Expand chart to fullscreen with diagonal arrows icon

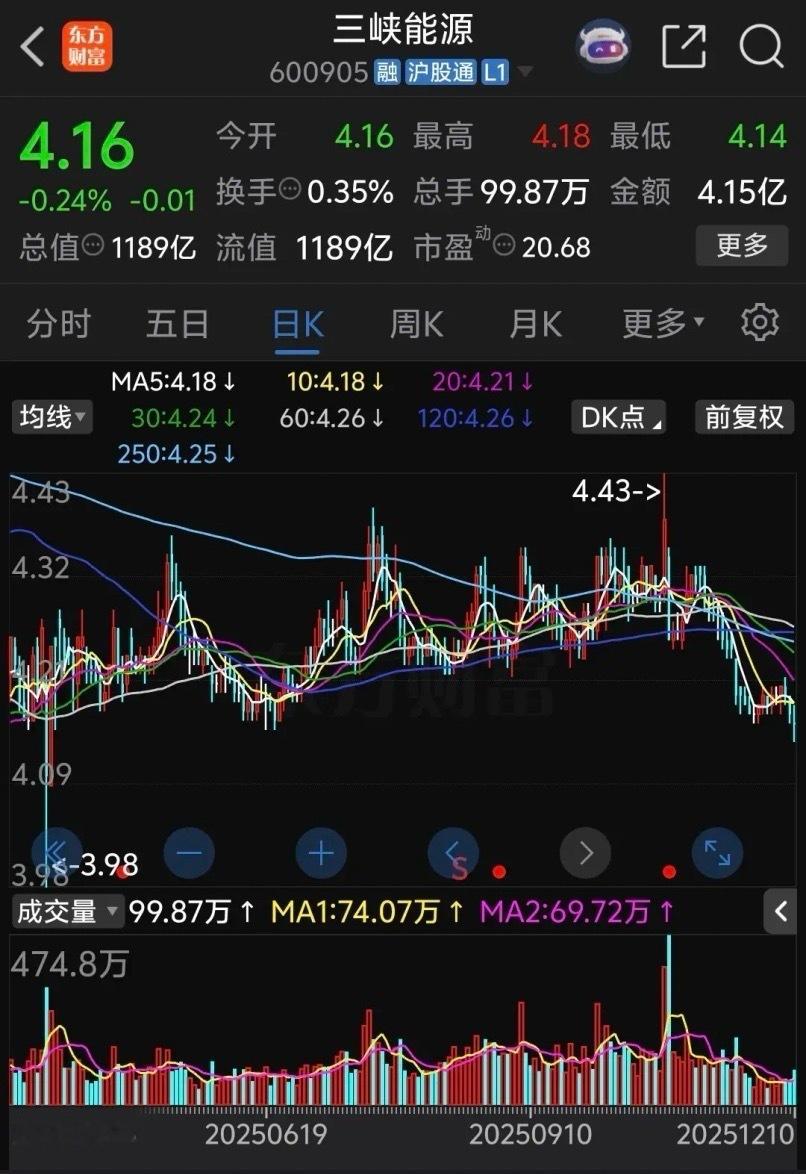pyautogui.click(x=718, y=853)
